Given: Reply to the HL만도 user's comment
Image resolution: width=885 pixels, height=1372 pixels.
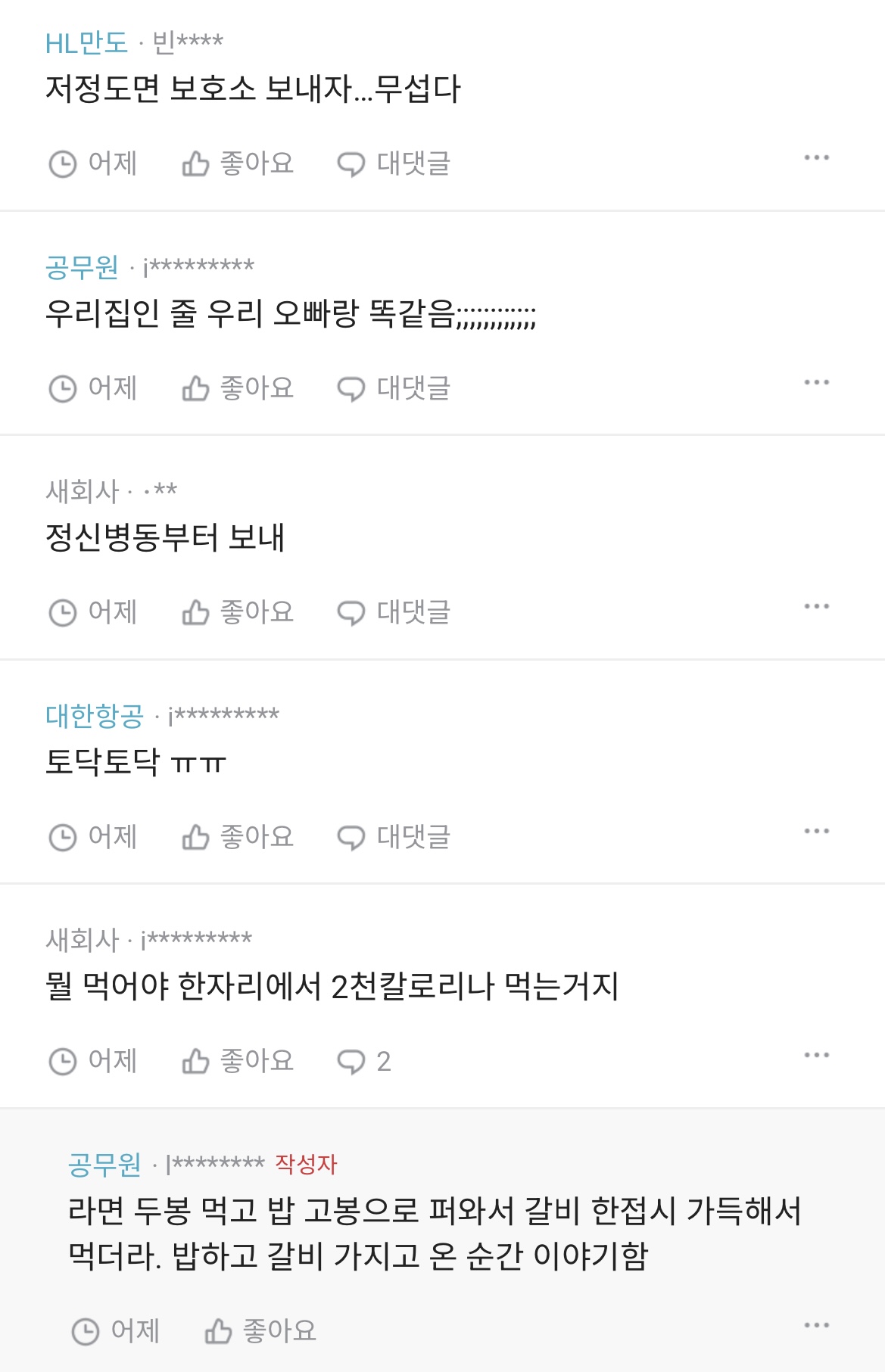Looking at the screenshot, I should coord(394,163).
